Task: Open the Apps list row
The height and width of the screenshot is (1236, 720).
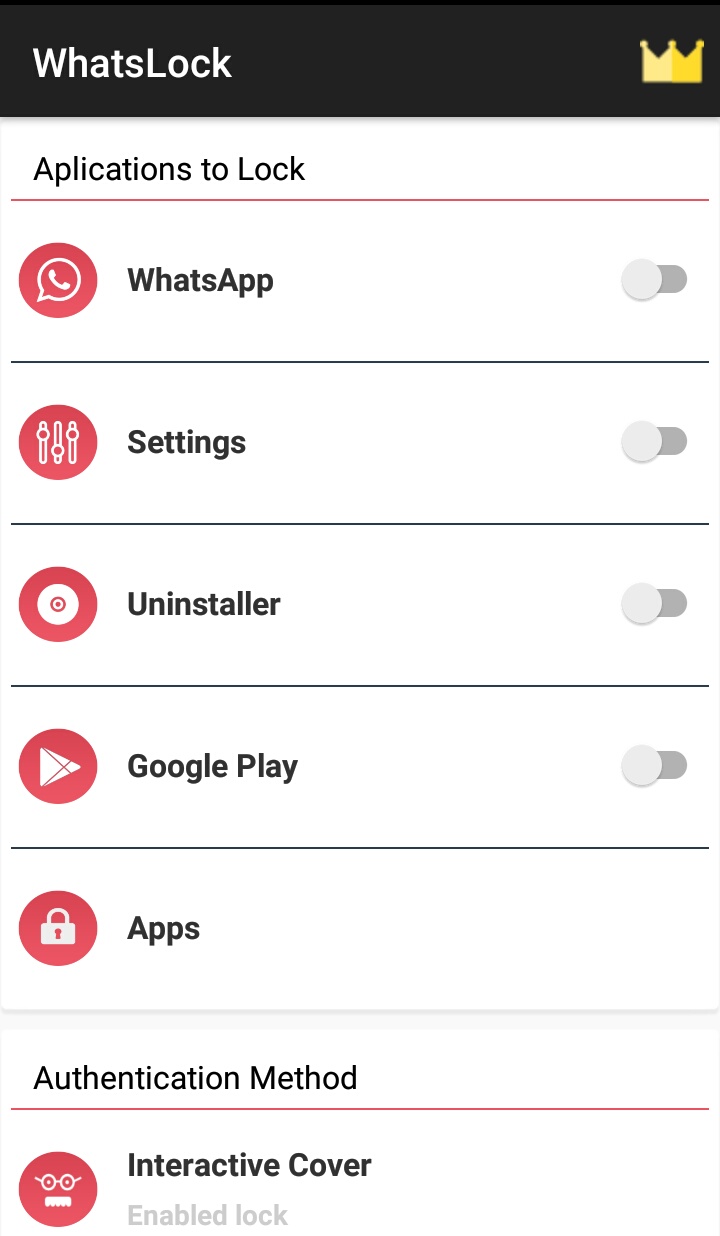Action: pyautogui.click(x=360, y=929)
